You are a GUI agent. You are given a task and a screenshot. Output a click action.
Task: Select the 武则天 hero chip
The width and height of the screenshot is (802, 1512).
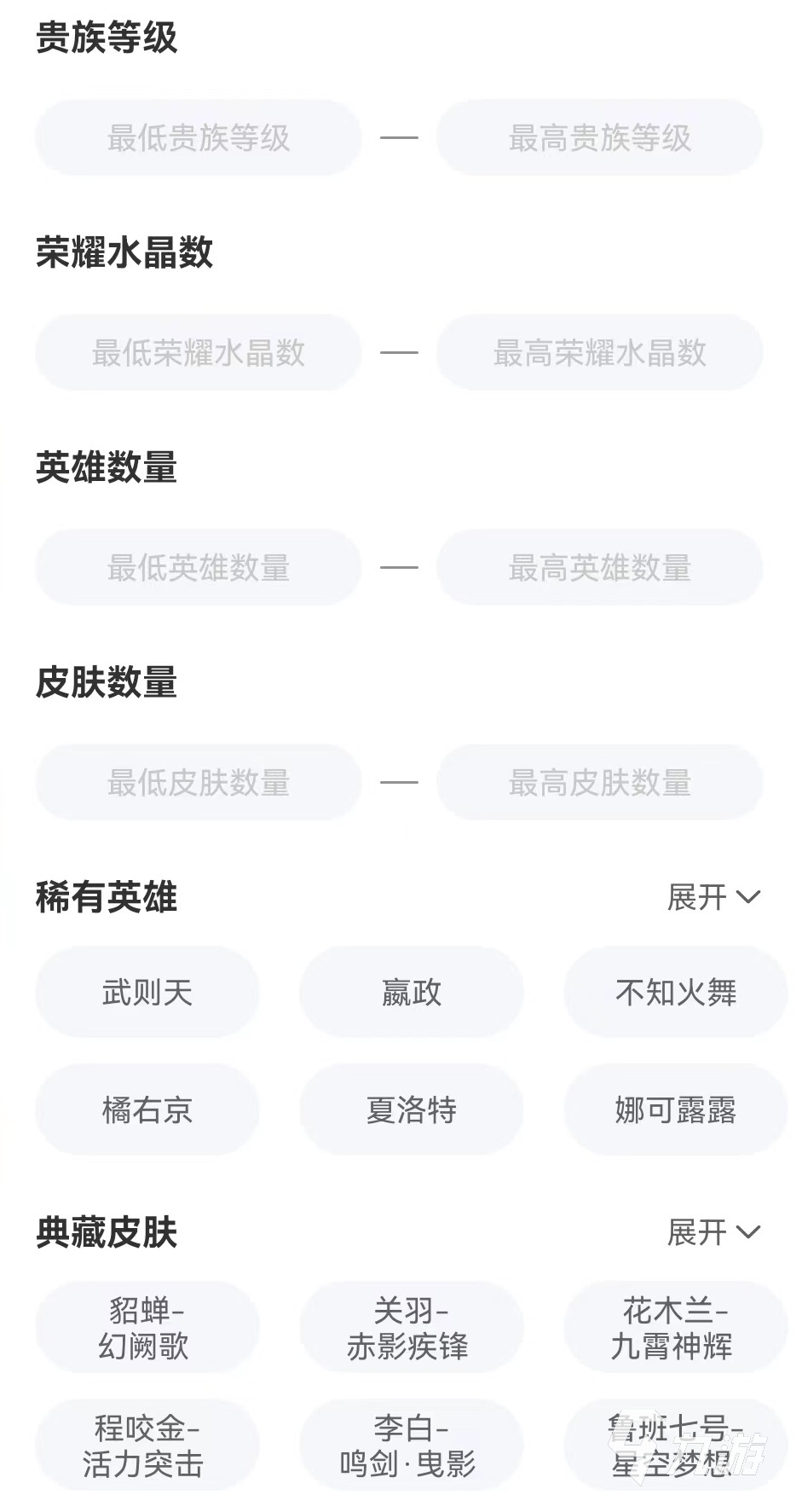(147, 993)
